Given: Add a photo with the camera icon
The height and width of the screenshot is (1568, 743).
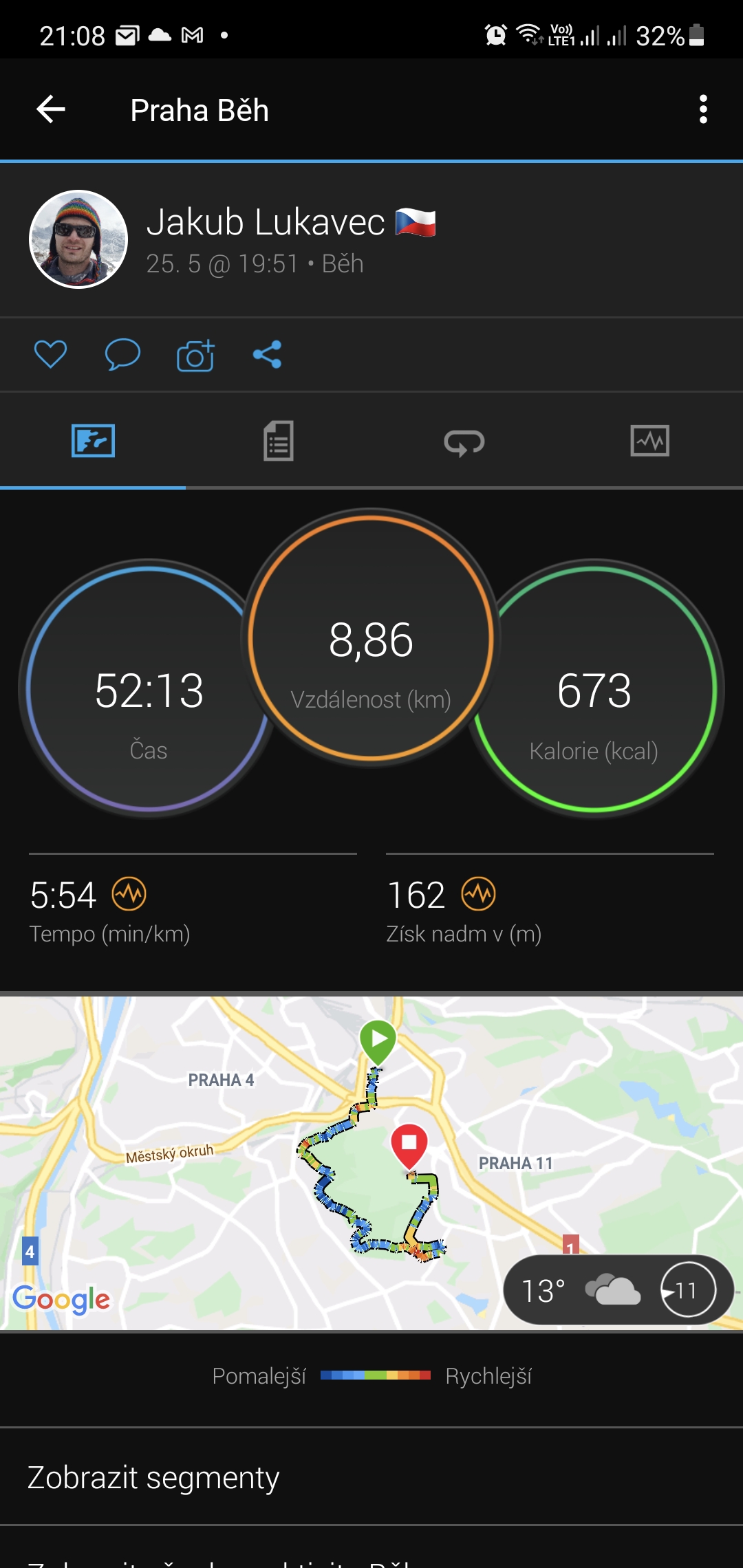Looking at the screenshot, I should pos(195,355).
